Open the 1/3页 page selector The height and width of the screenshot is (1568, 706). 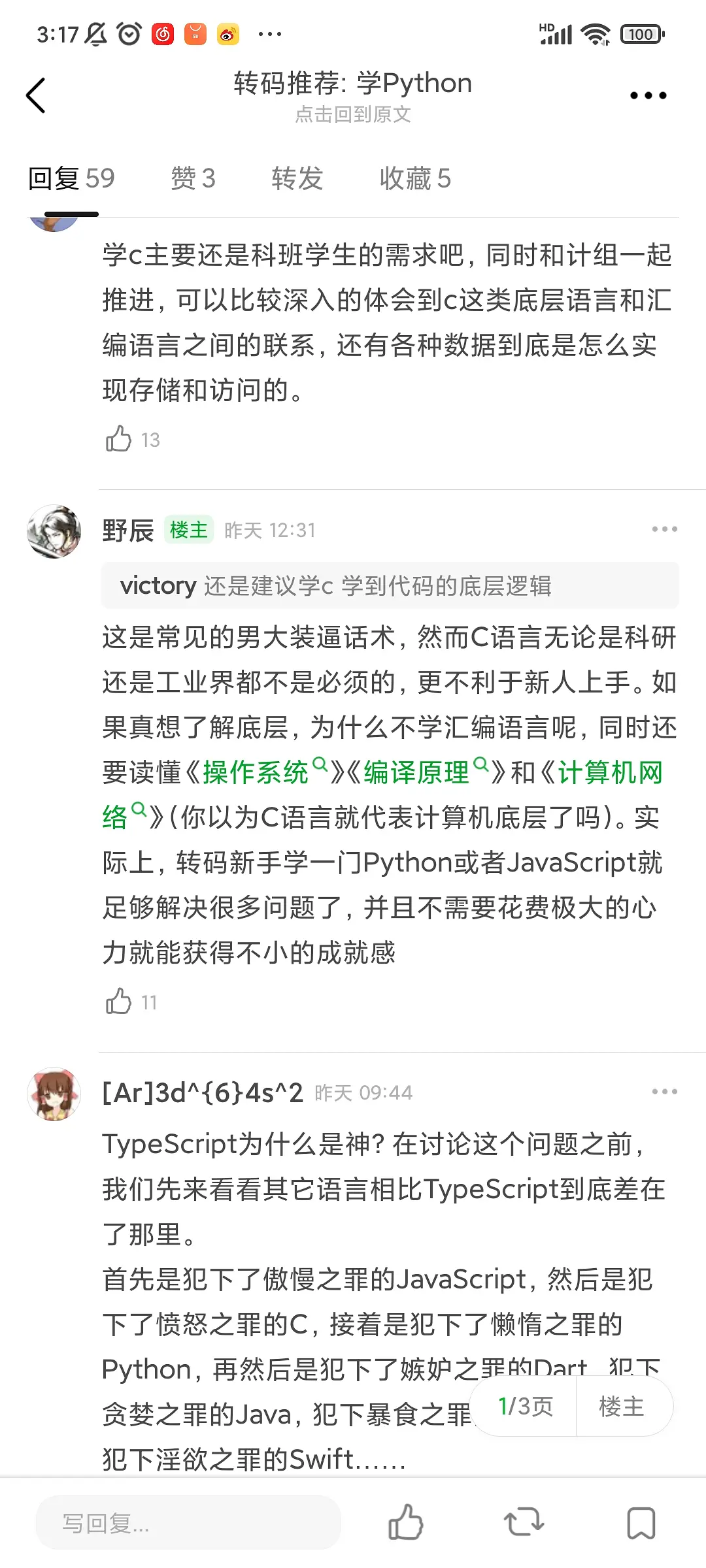pos(525,1406)
